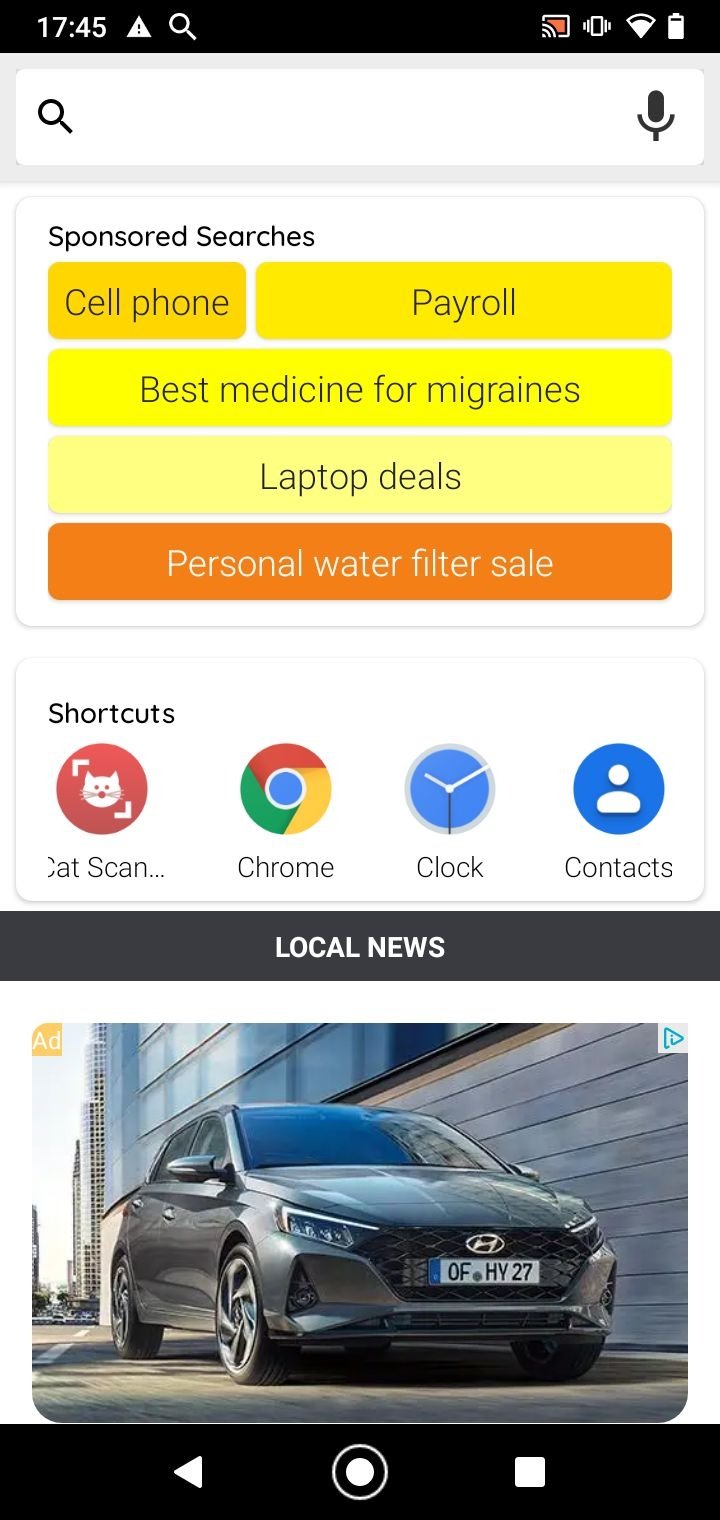The width and height of the screenshot is (720, 1520).
Task: Open the Laptop deals search
Action: pyautogui.click(x=360, y=475)
